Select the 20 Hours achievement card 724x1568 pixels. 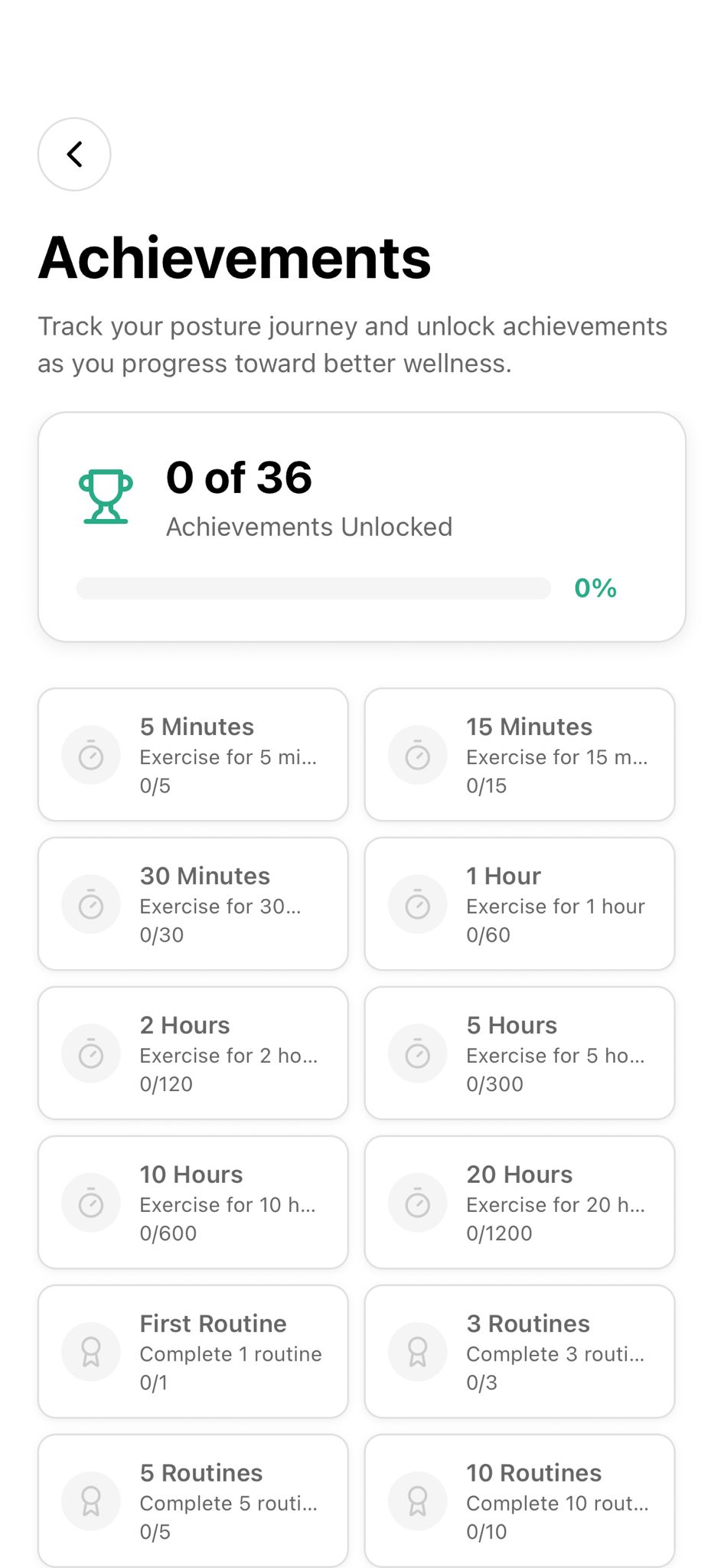tap(520, 1202)
